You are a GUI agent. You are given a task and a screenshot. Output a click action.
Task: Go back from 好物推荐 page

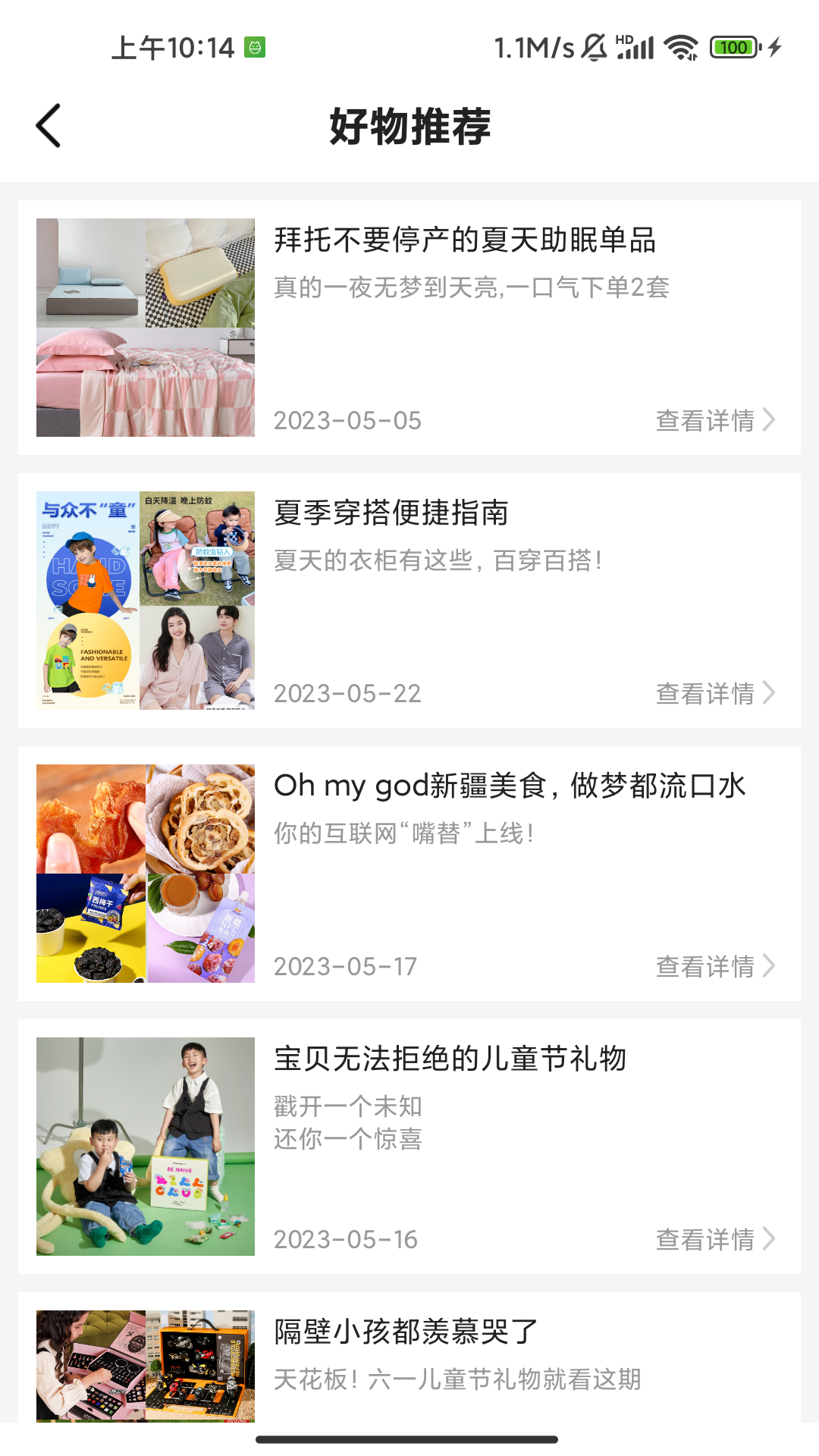pos(49,126)
